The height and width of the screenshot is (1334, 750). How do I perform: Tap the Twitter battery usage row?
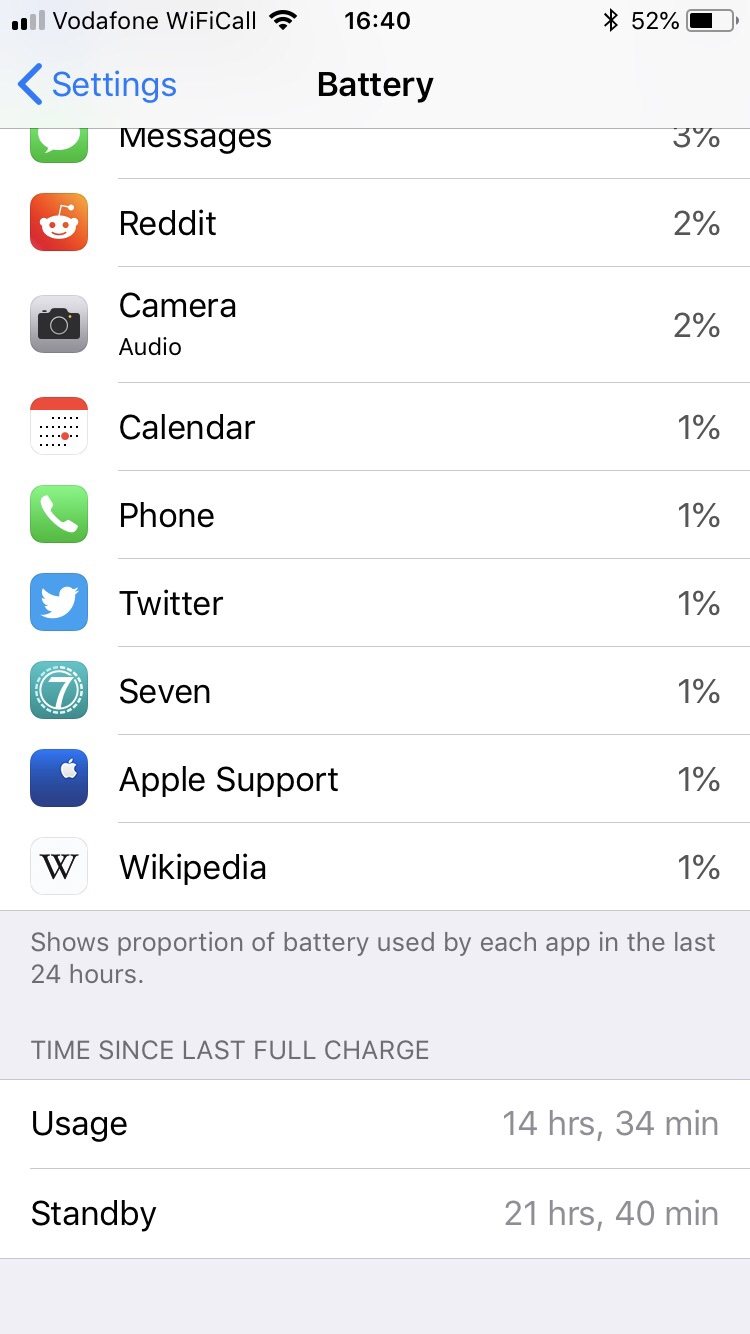(375, 603)
